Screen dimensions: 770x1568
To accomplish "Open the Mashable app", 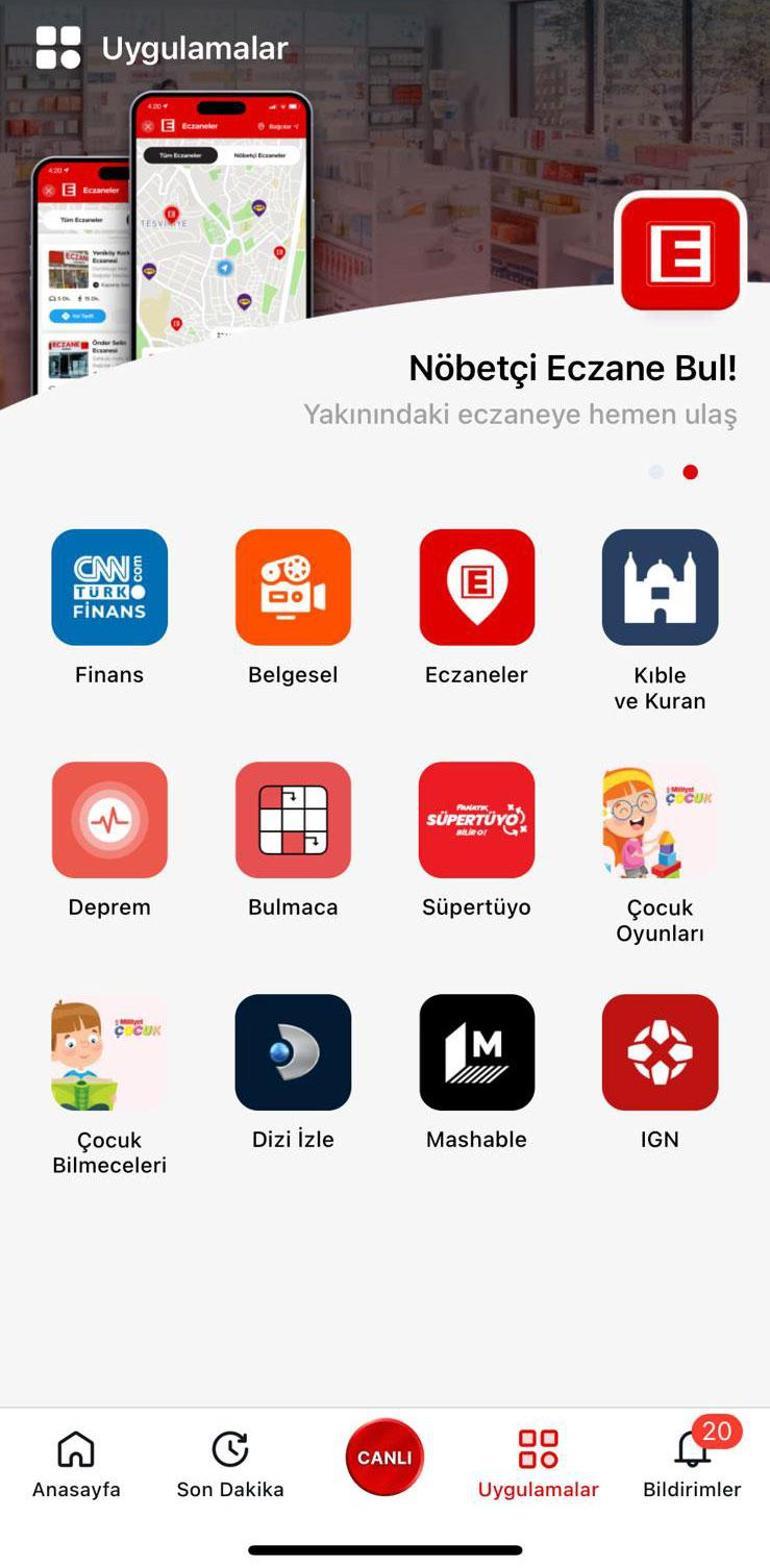I will [x=477, y=1052].
